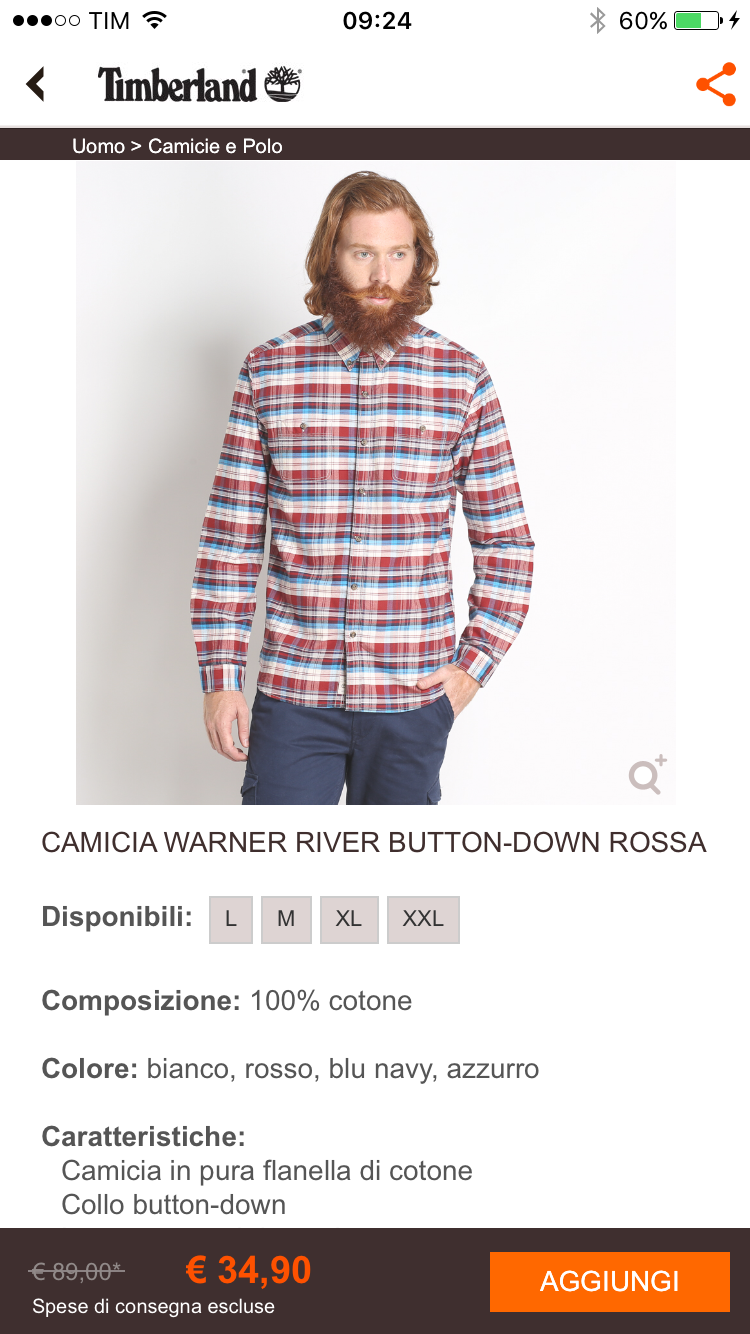Image resolution: width=750 pixels, height=1334 pixels.
Task: Tap AGGIUNGI to add to cart
Action: click(609, 1281)
